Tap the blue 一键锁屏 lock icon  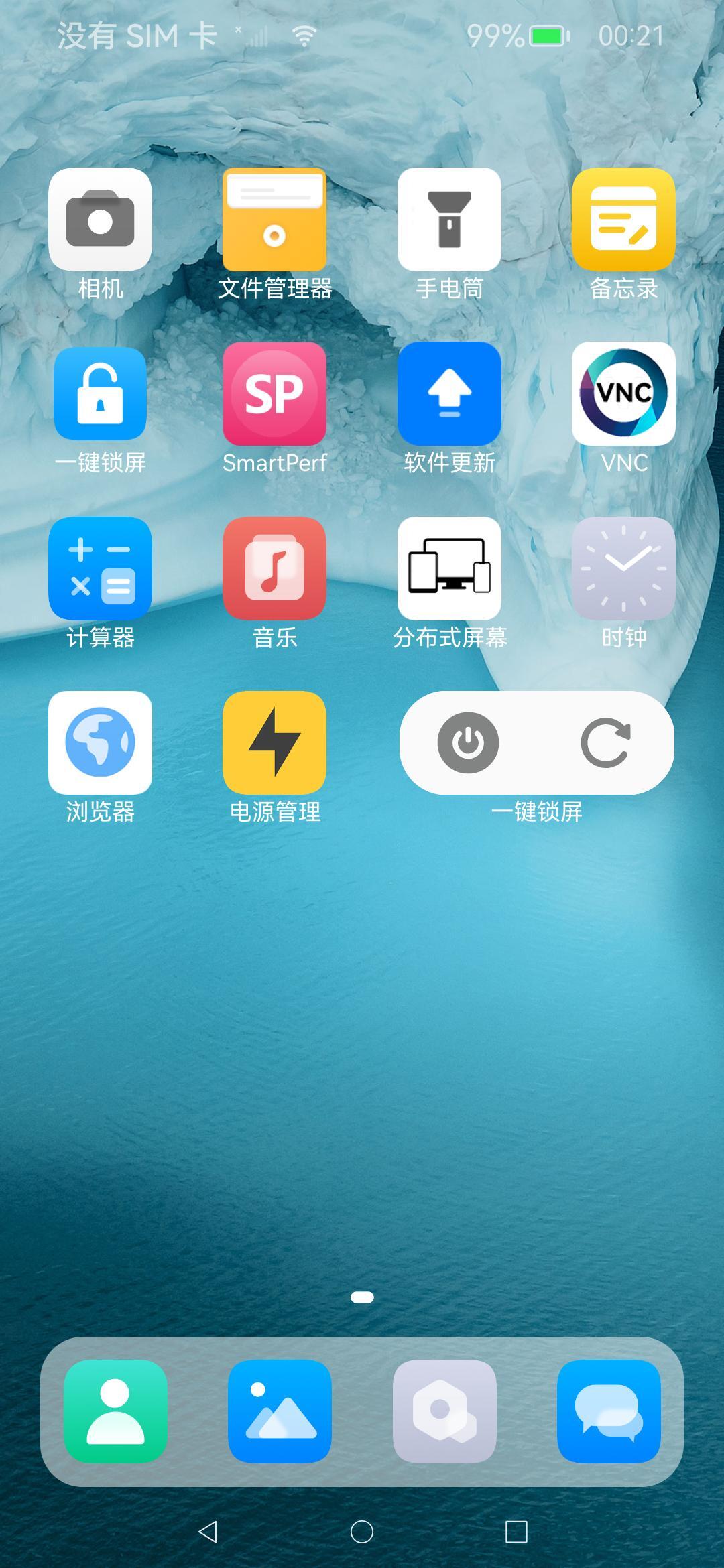[100, 394]
